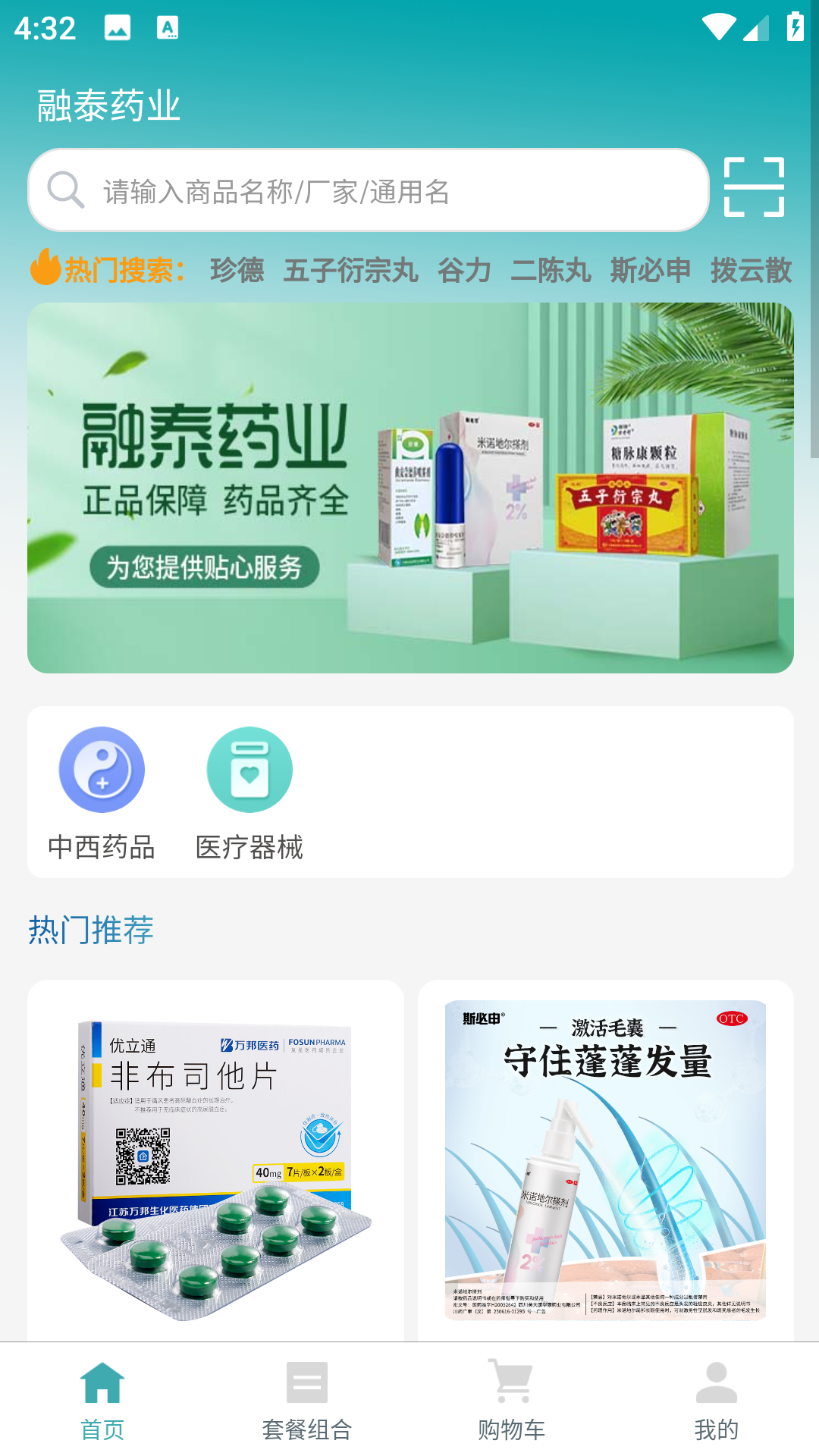819x1456 pixels.
Task: Open the 斯必申 米诺地尔搽剂 product card
Action: (605, 1160)
